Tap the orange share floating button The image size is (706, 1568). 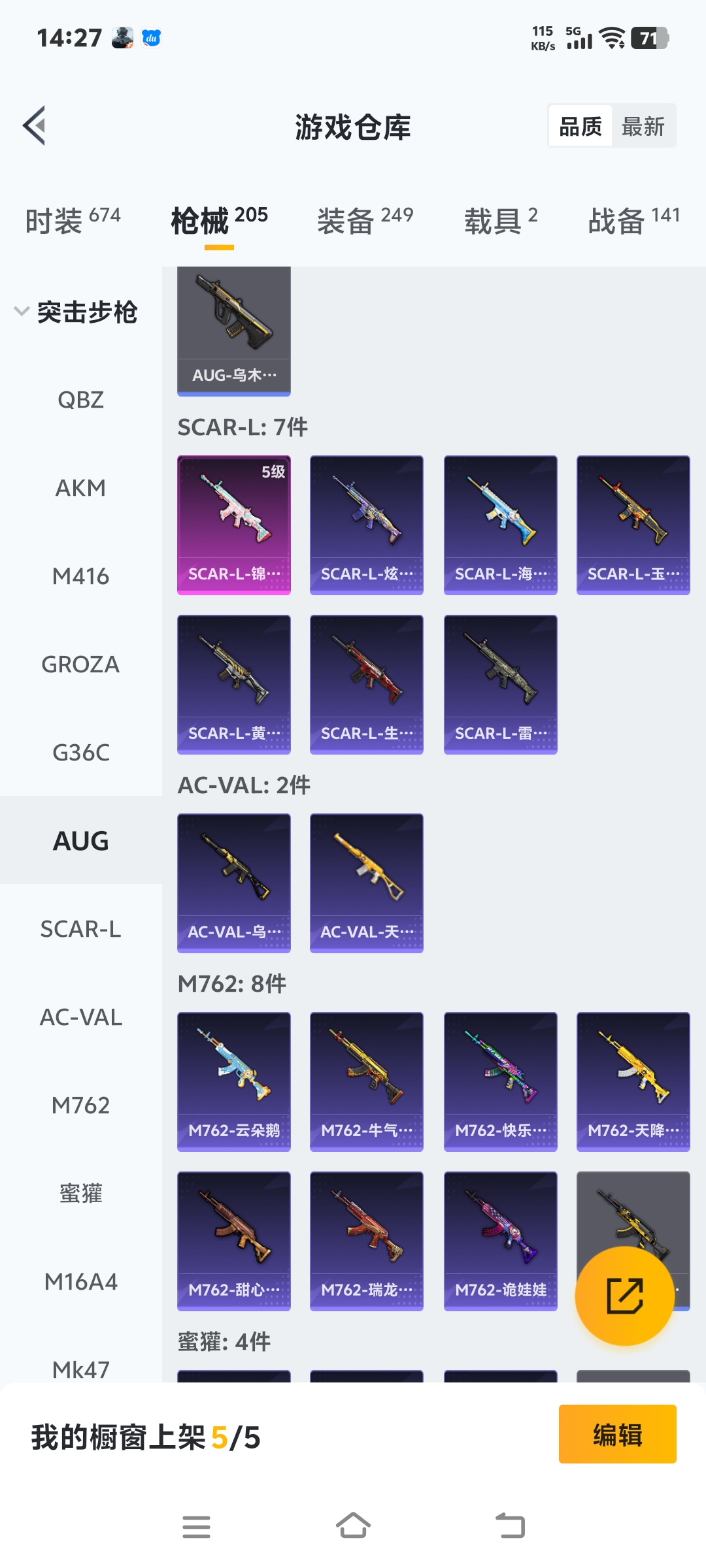624,1296
